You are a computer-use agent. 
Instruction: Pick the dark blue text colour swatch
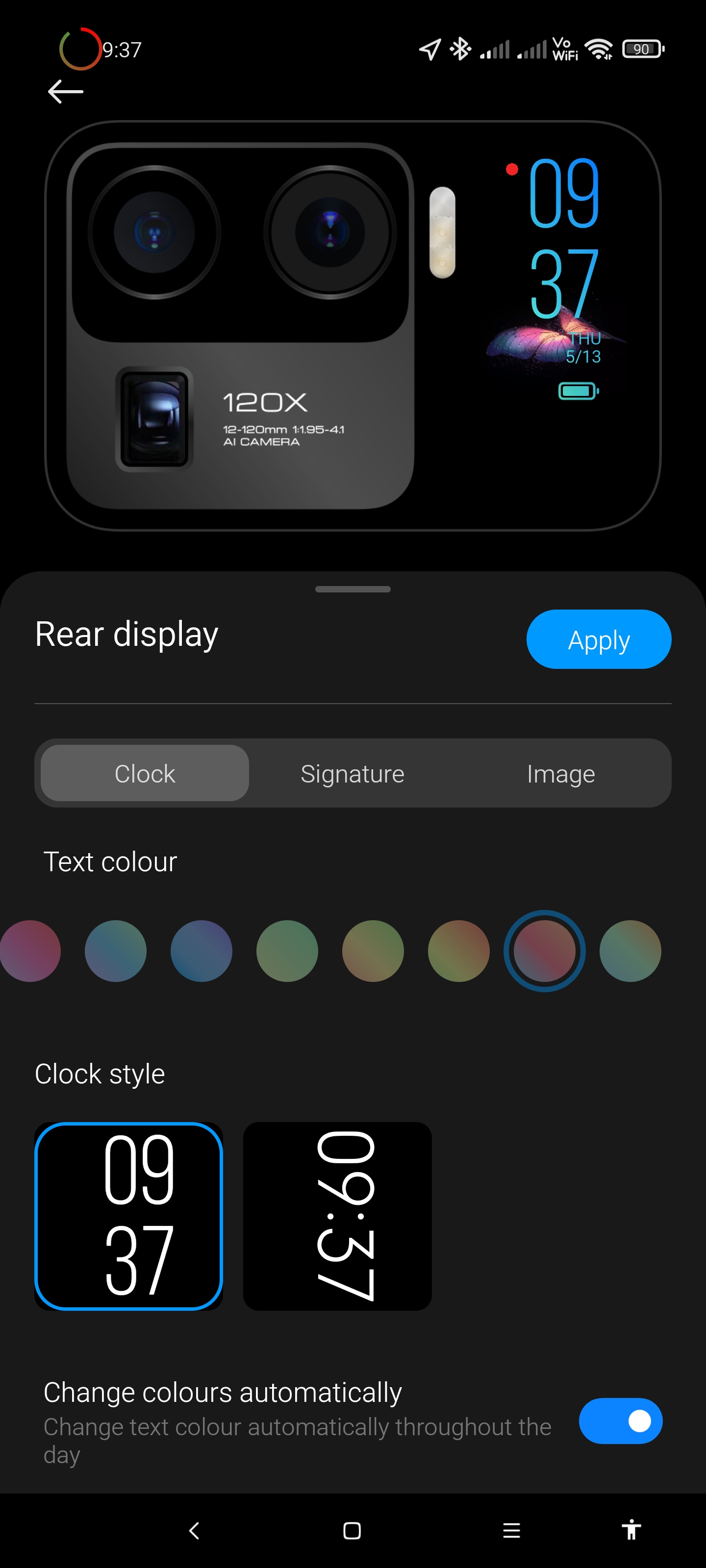(201, 951)
